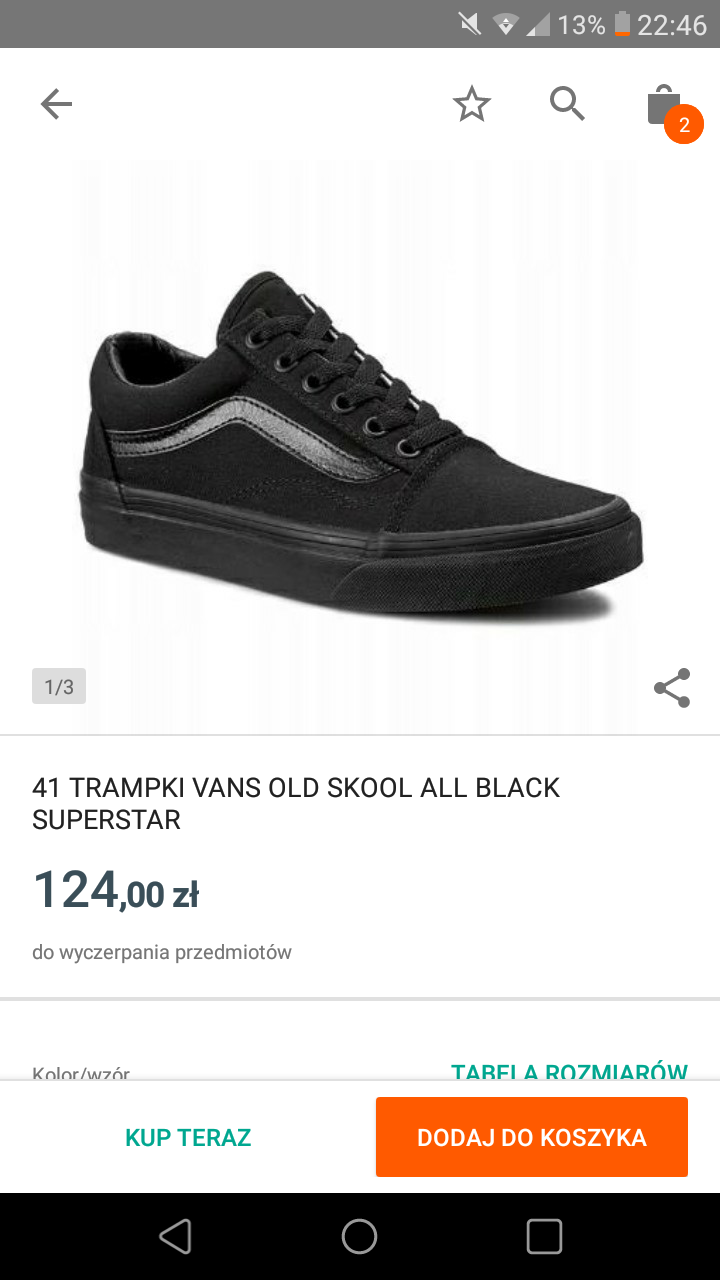Screen dimensions: 720x1280
Task: Tap DODAJ DO KOSZYKA button
Action: (x=532, y=1137)
